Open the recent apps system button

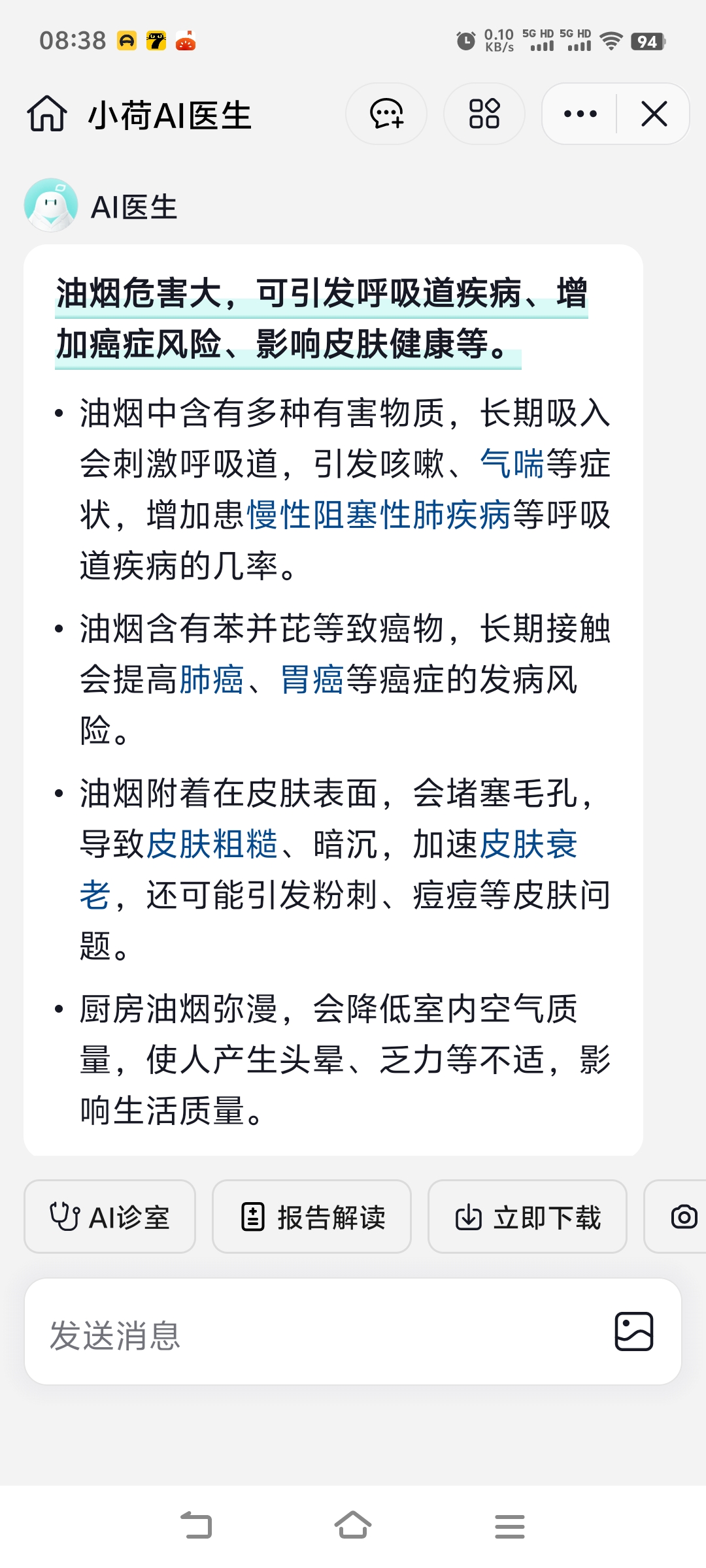tap(510, 1526)
